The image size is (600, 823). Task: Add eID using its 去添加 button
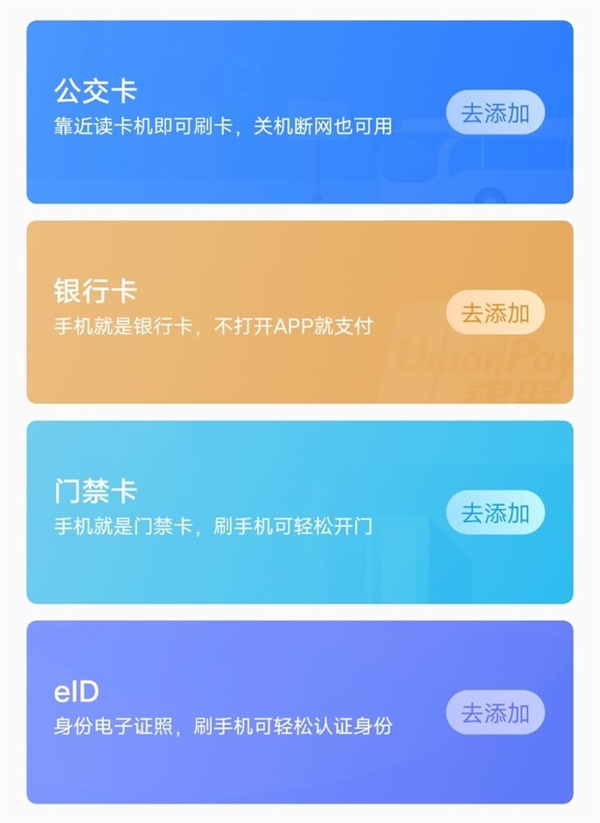495,713
